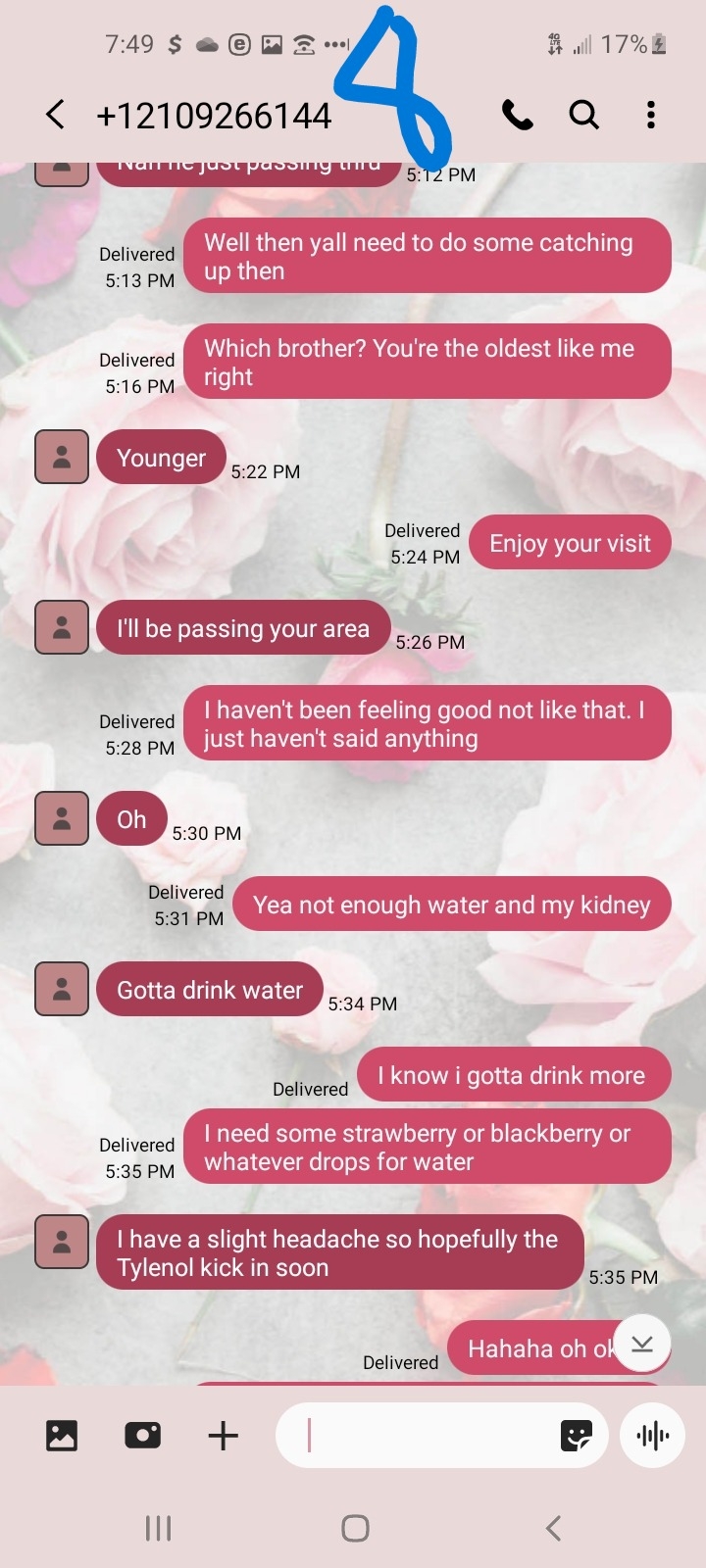Call +12109266144 with the phone icon
The image size is (706, 1568).
[x=518, y=116]
